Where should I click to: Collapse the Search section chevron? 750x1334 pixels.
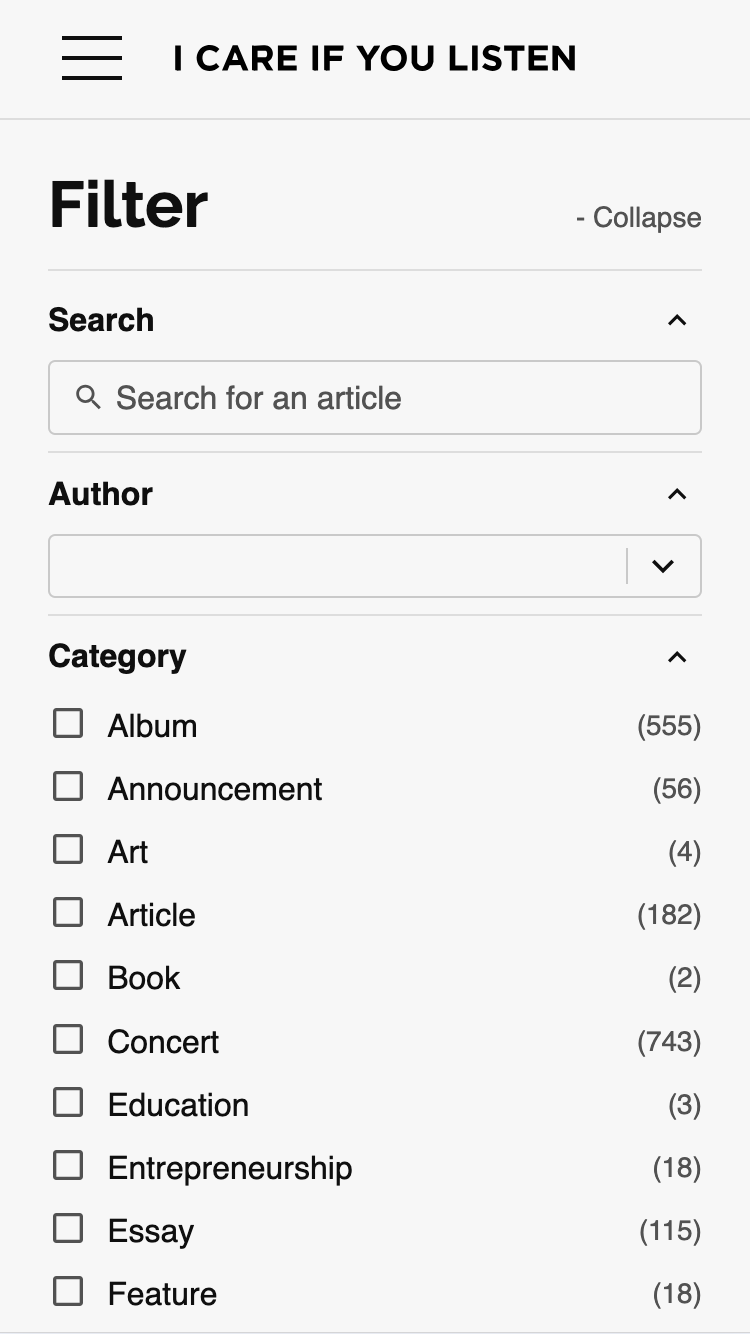(x=677, y=320)
